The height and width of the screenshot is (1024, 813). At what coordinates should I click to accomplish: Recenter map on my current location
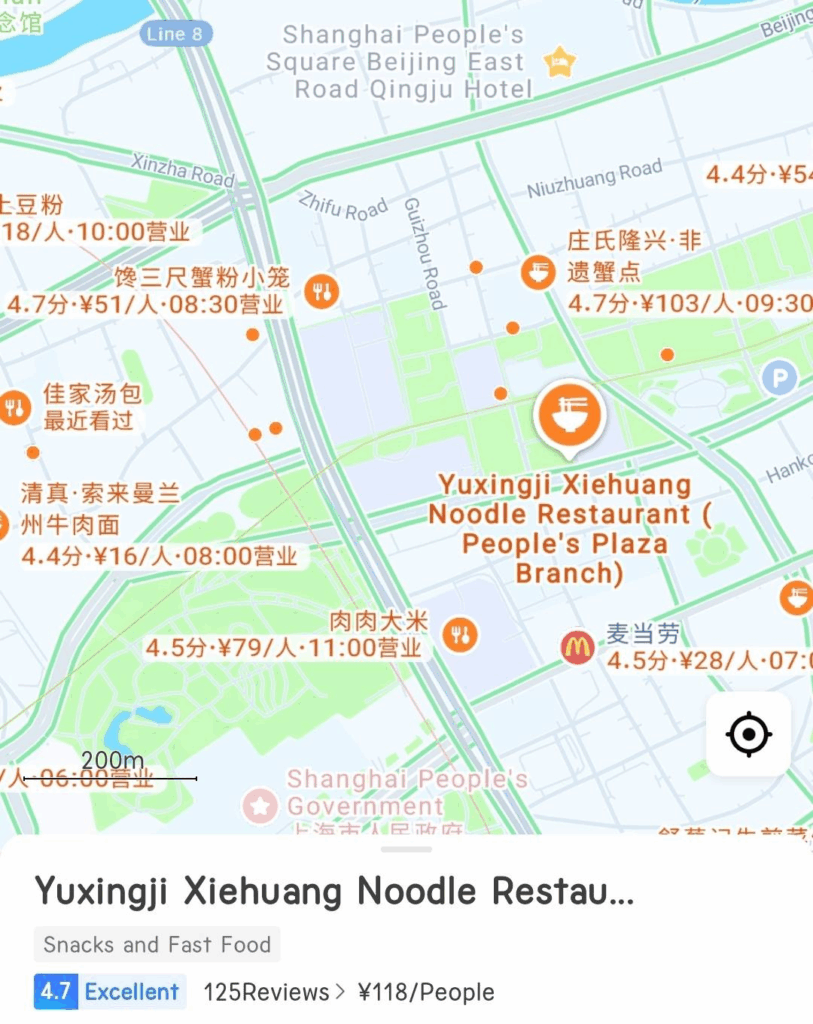tap(748, 735)
